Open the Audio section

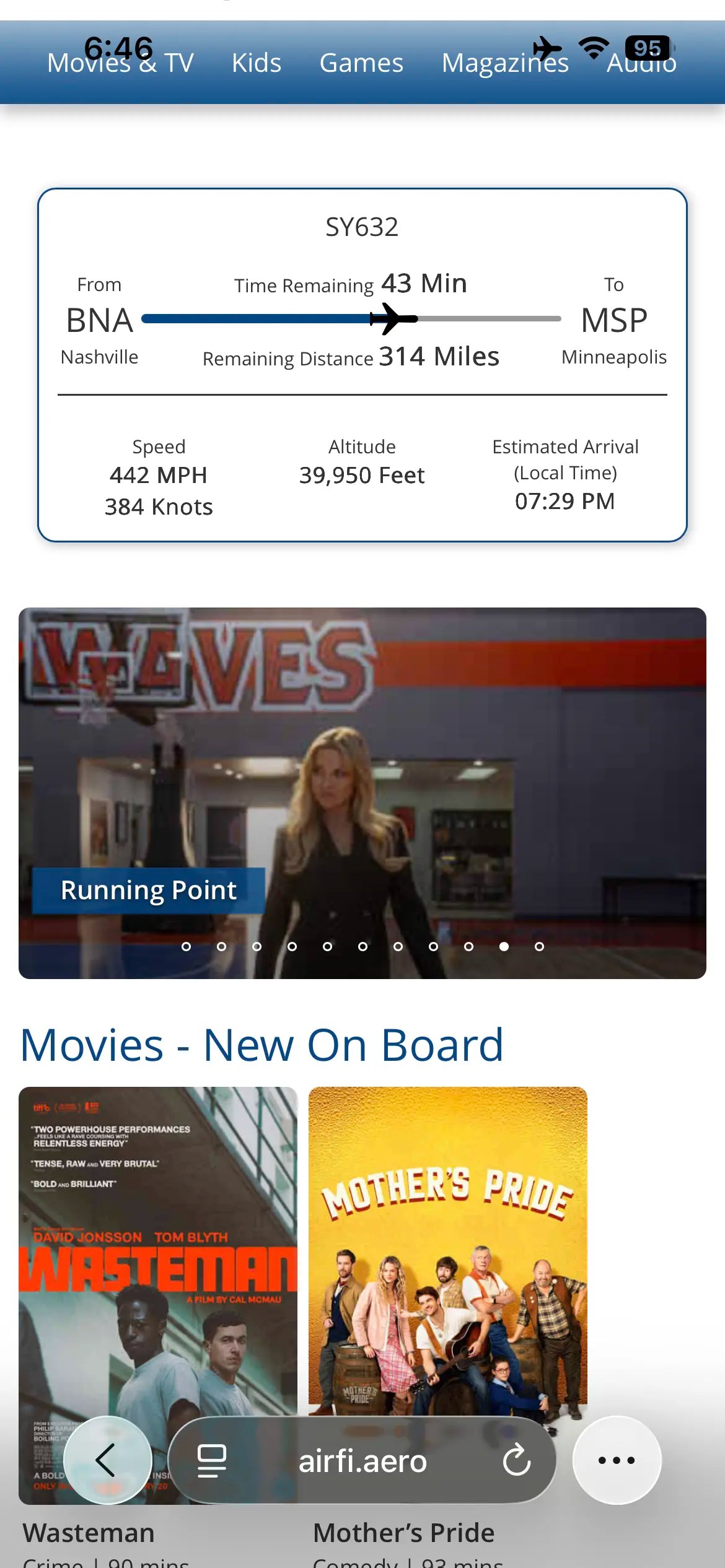point(641,63)
